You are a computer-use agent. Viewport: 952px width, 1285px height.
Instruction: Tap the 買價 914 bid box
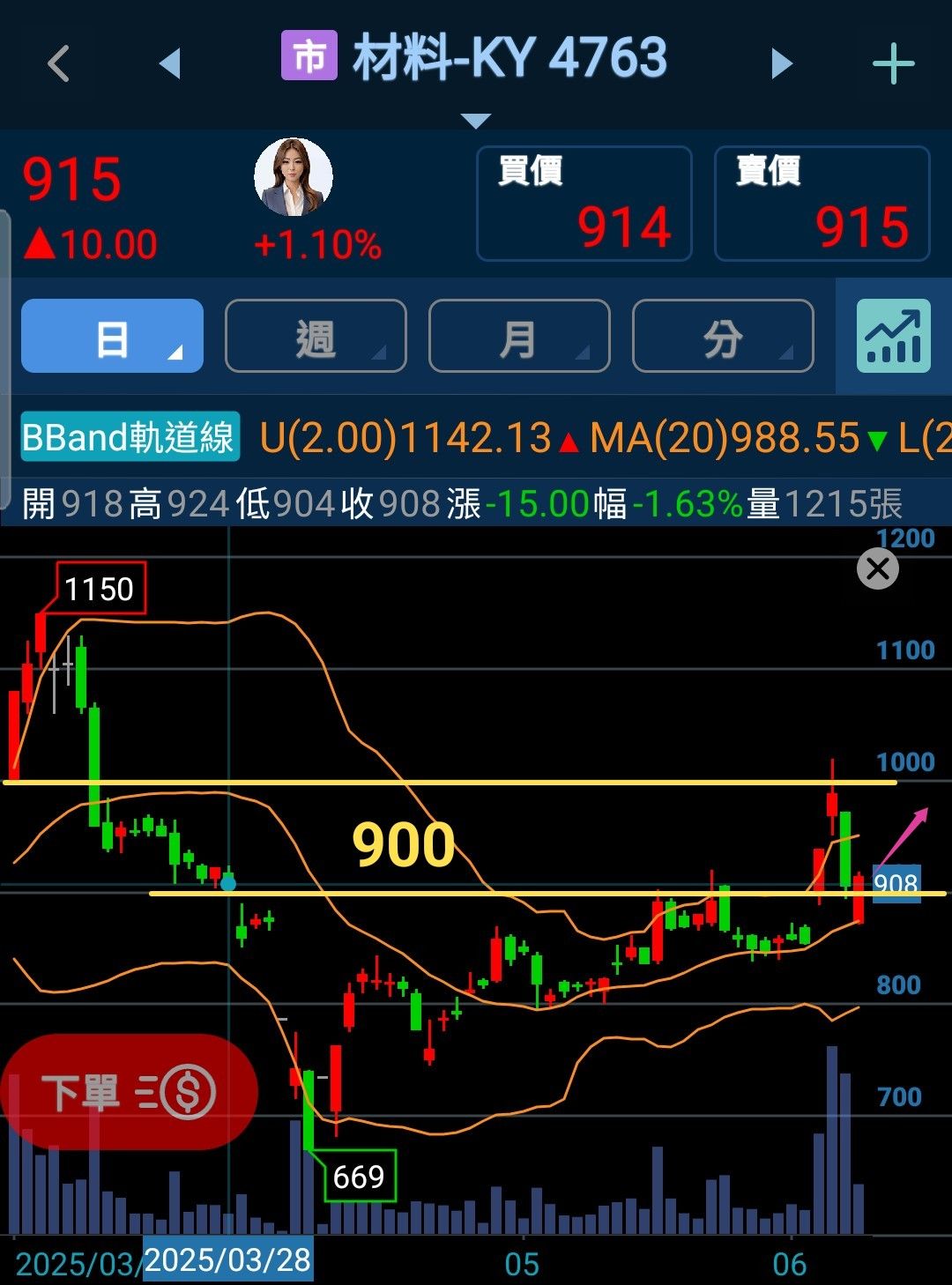pyautogui.click(x=584, y=204)
